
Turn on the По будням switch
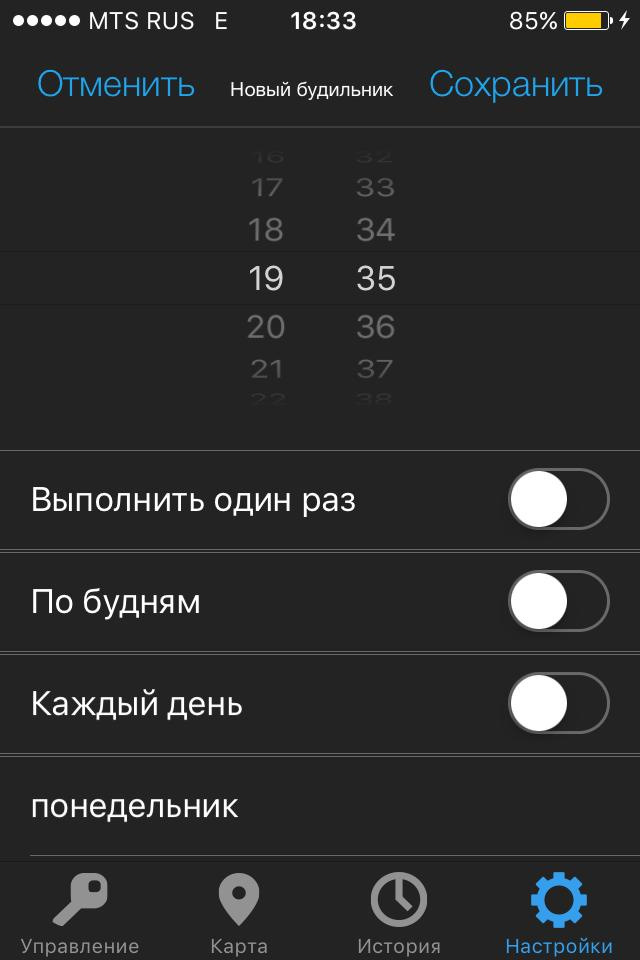558,601
